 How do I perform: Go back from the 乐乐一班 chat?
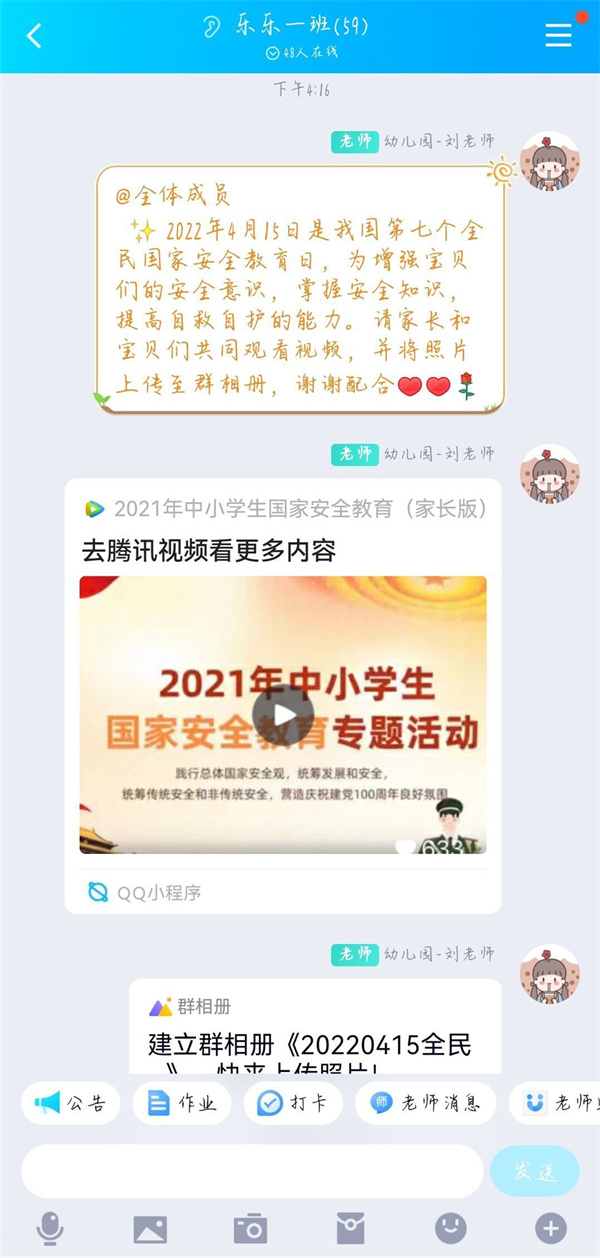point(34,36)
